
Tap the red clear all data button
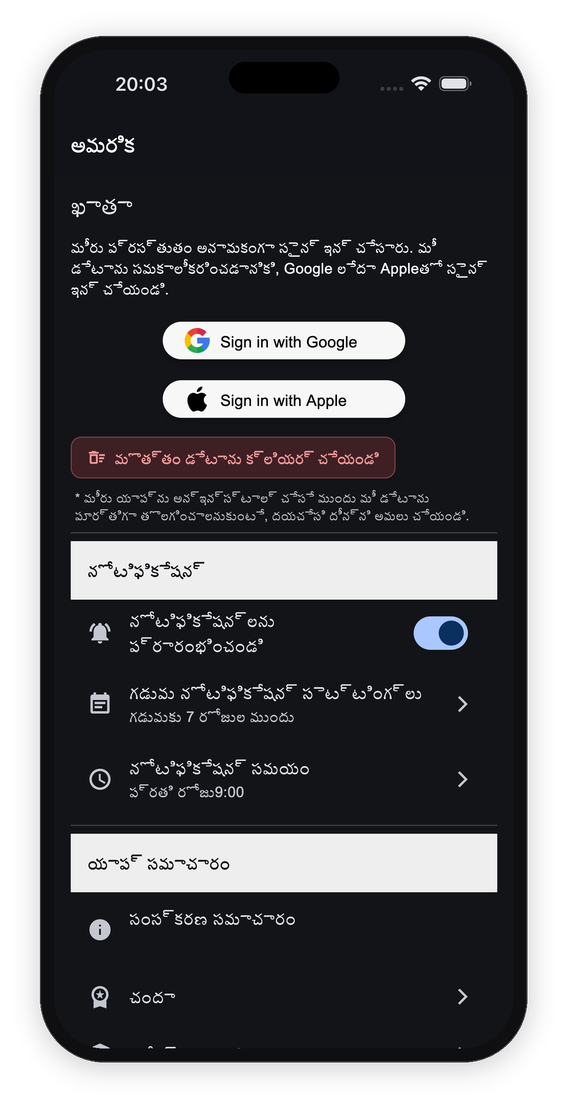pyautogui.click(x=233, y=457)
